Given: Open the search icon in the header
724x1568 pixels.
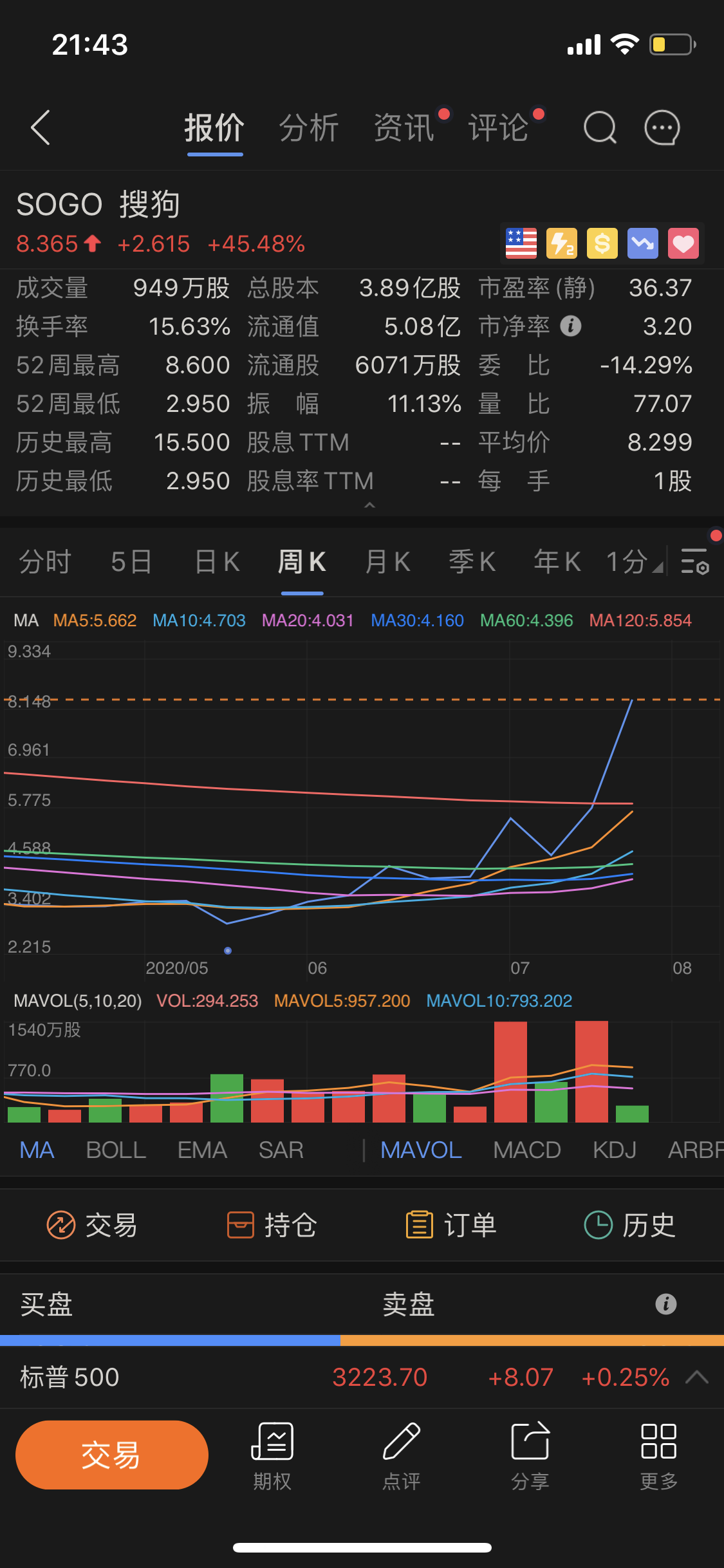Looking at the screenshot, I should [600, 127].
